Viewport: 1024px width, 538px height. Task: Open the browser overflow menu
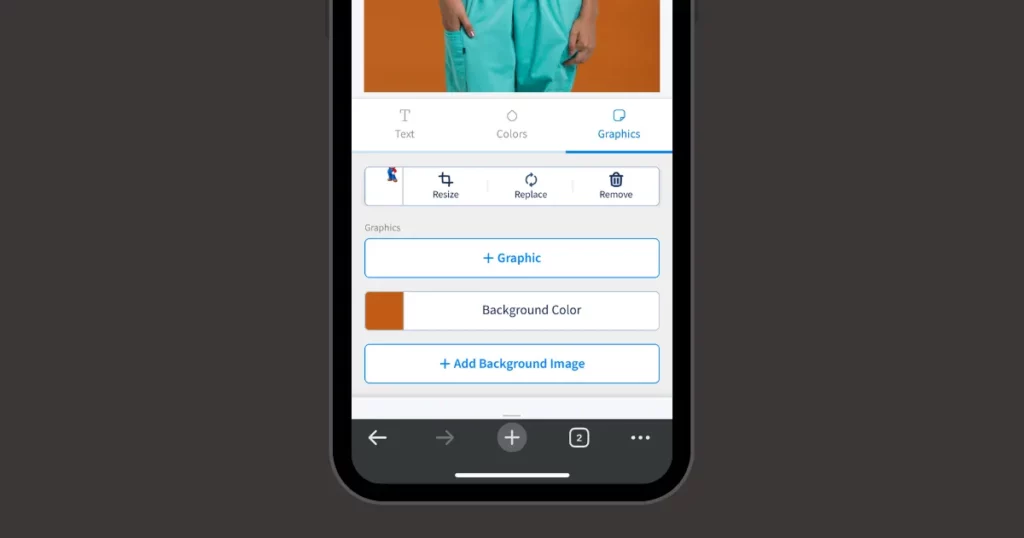(640, 438)
